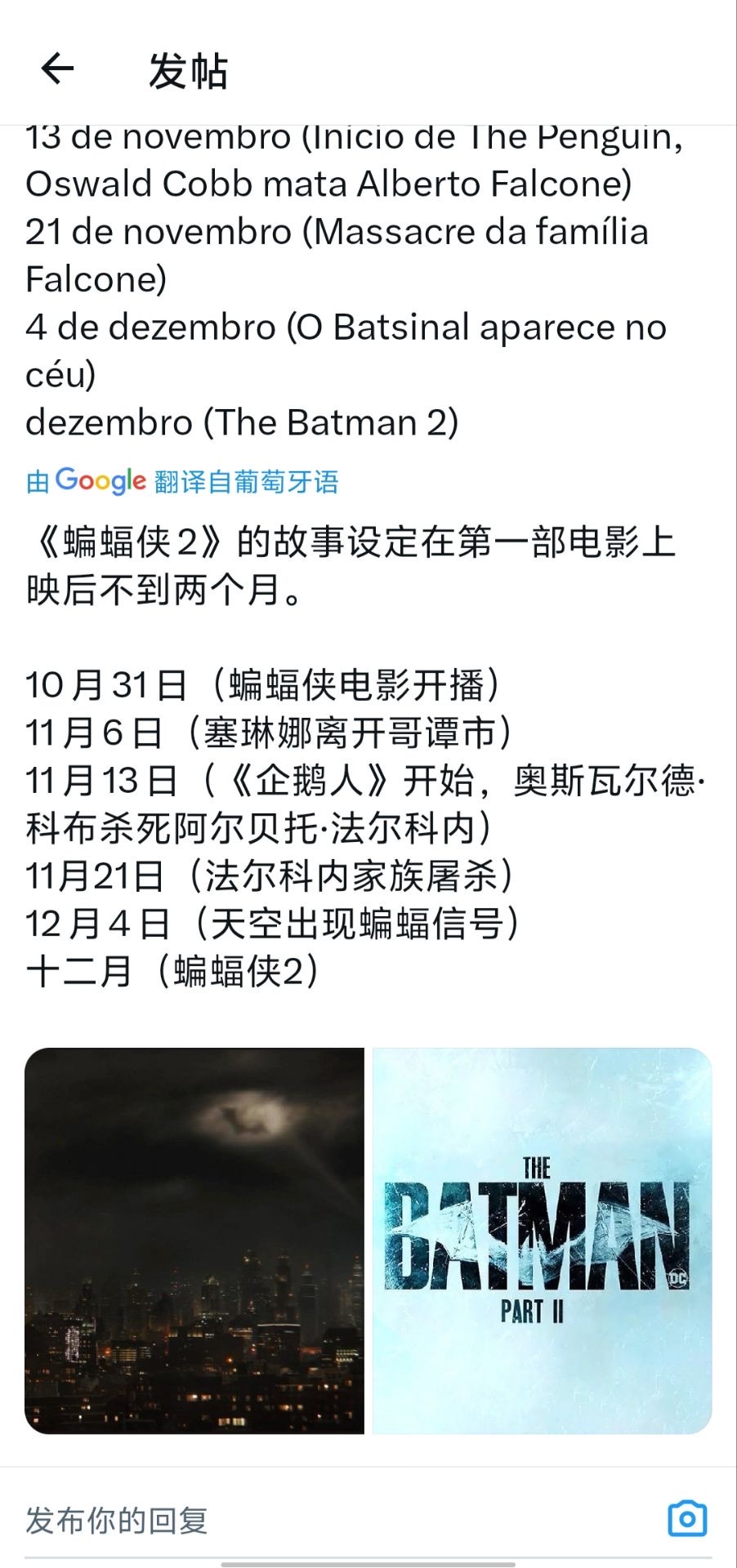Go back using the arrow icon

coord(57,69)
